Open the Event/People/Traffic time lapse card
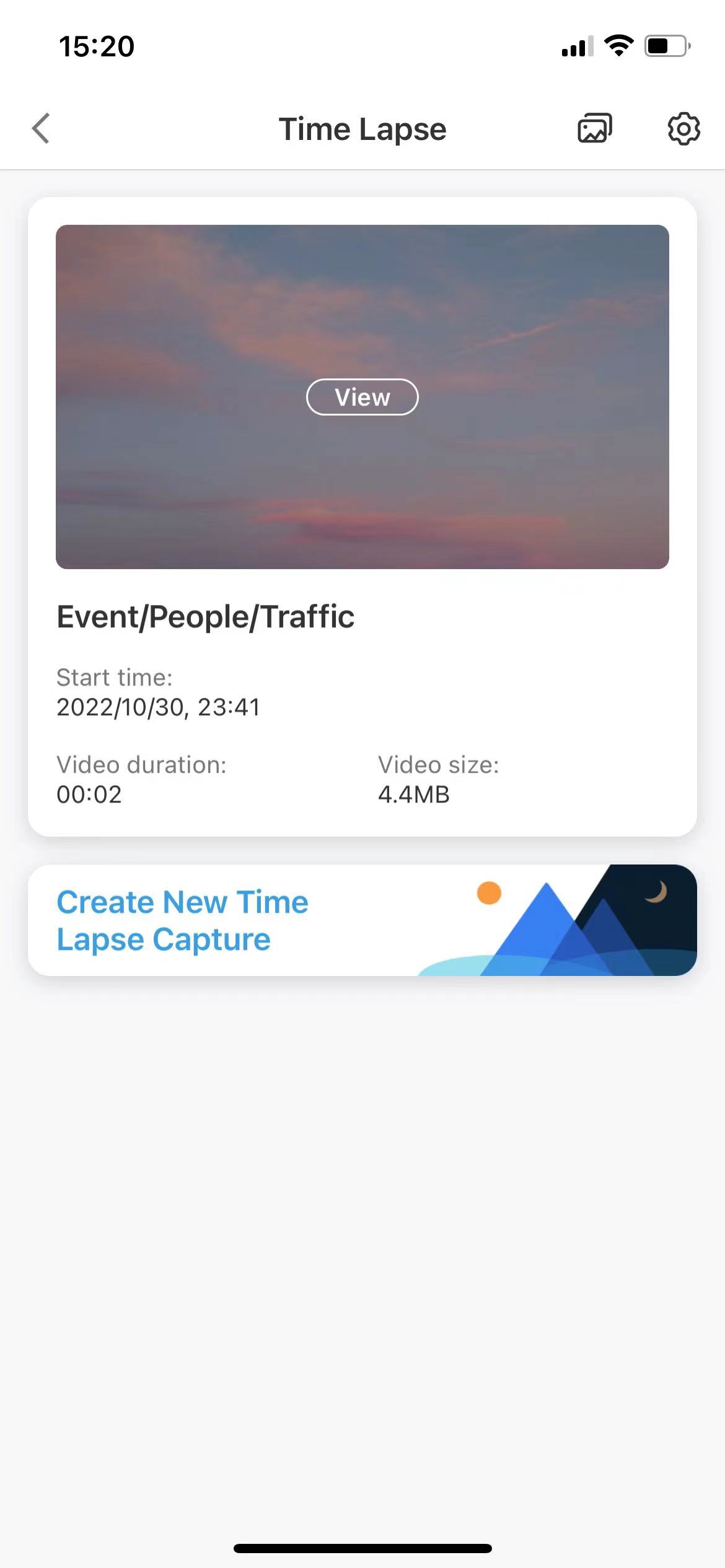725x1568 pixels. (x=362, y=516)
